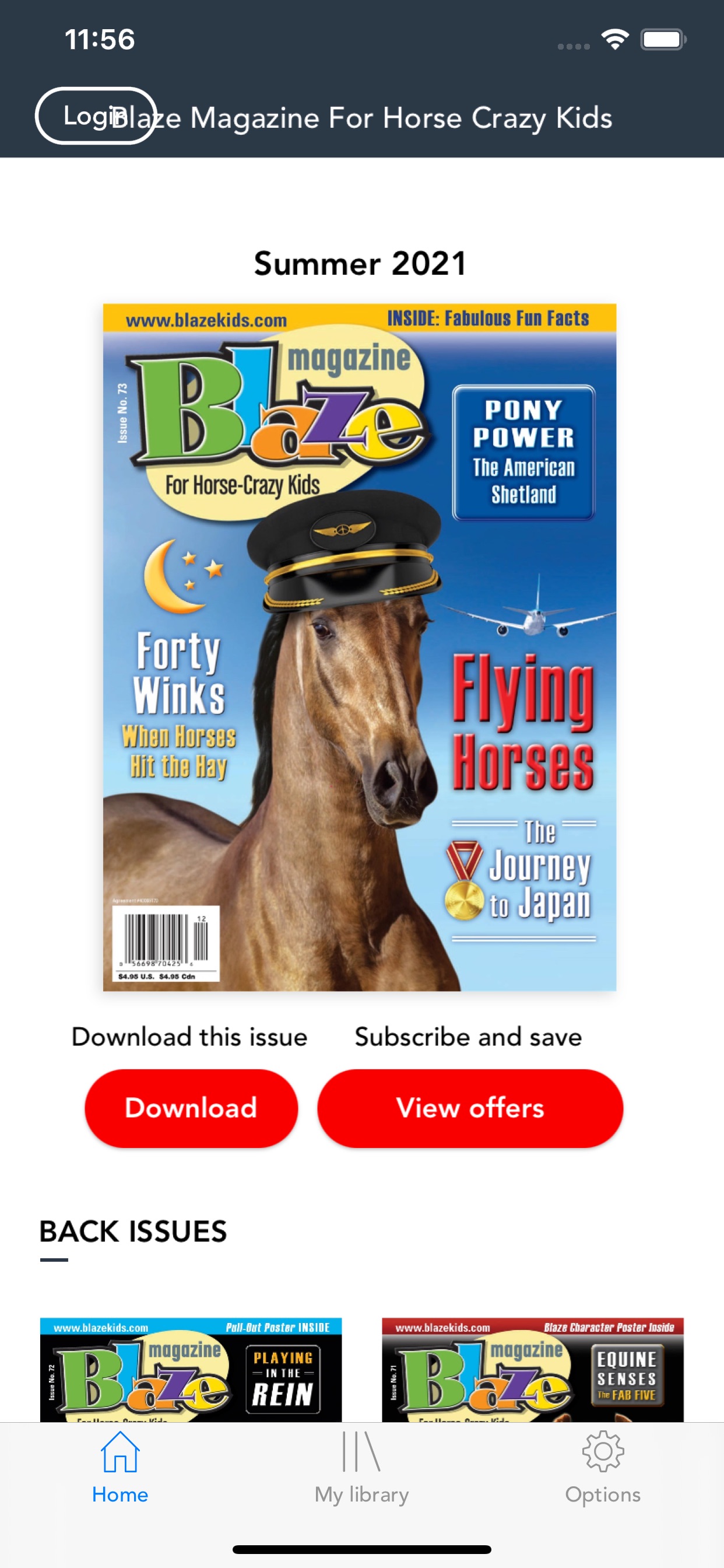The image size is (724, 1568).
Task: Tap the Login button
Action: 96,116
